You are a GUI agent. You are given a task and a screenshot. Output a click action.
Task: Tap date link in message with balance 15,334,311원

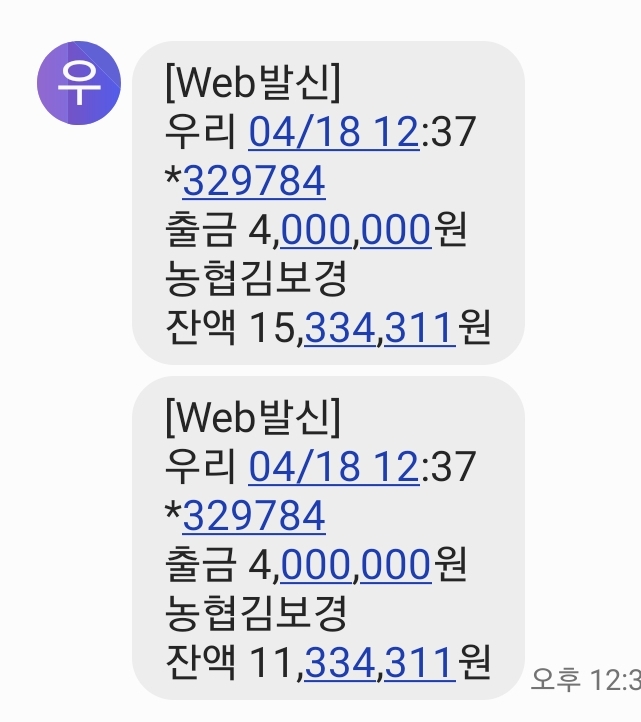coord(332,133)
